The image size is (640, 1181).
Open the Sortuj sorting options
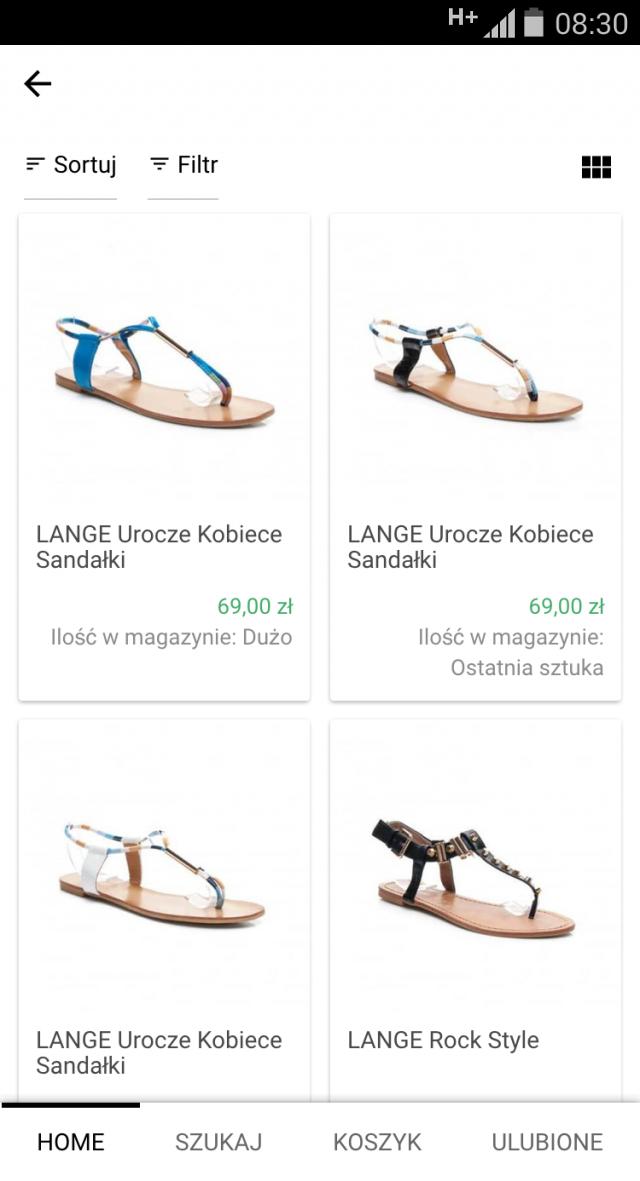pos(71,165)
